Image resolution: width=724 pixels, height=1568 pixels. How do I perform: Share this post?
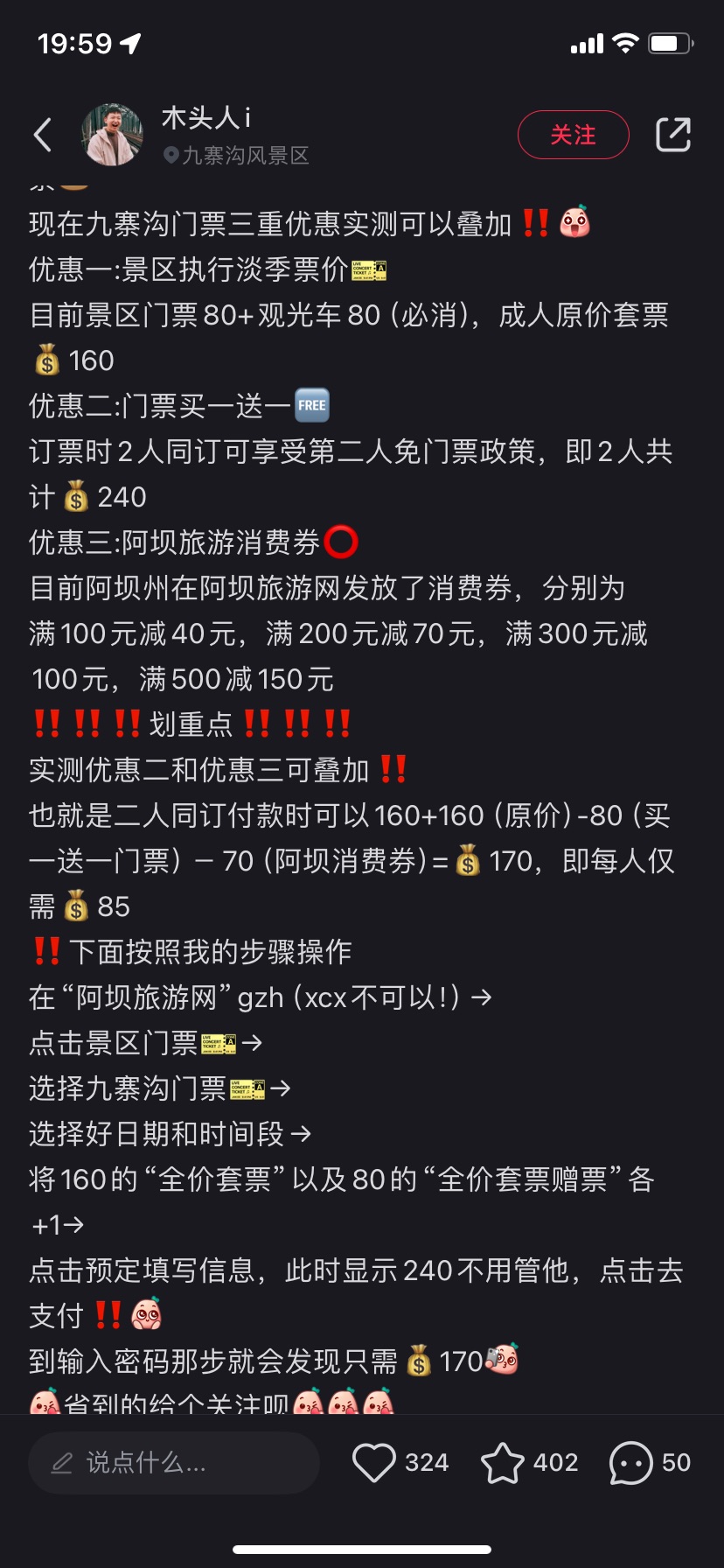(x=672, y=135)
